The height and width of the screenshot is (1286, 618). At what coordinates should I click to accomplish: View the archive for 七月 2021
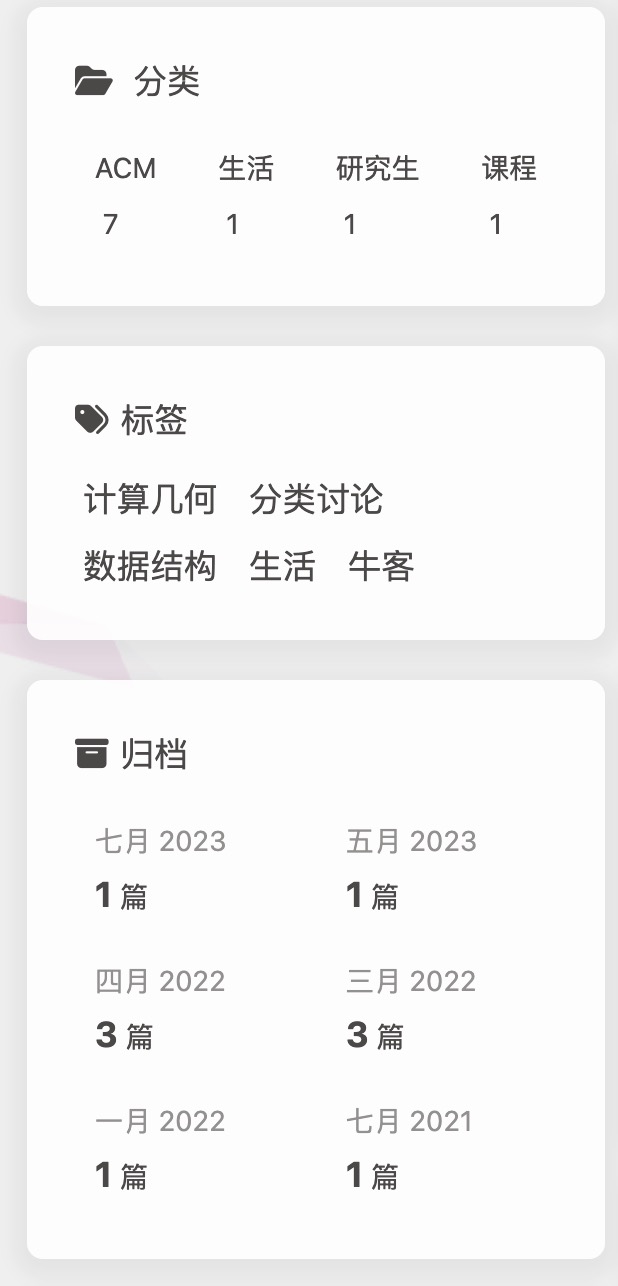click(x=409, y=1121)
